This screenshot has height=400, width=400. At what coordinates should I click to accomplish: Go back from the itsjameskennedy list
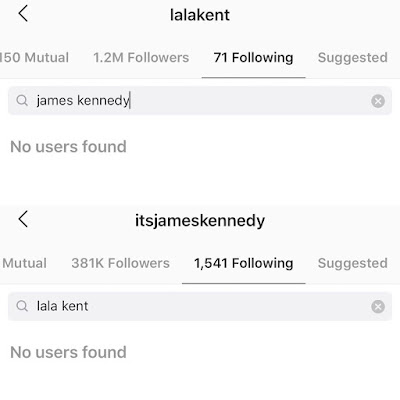click(x=23, y=220)
